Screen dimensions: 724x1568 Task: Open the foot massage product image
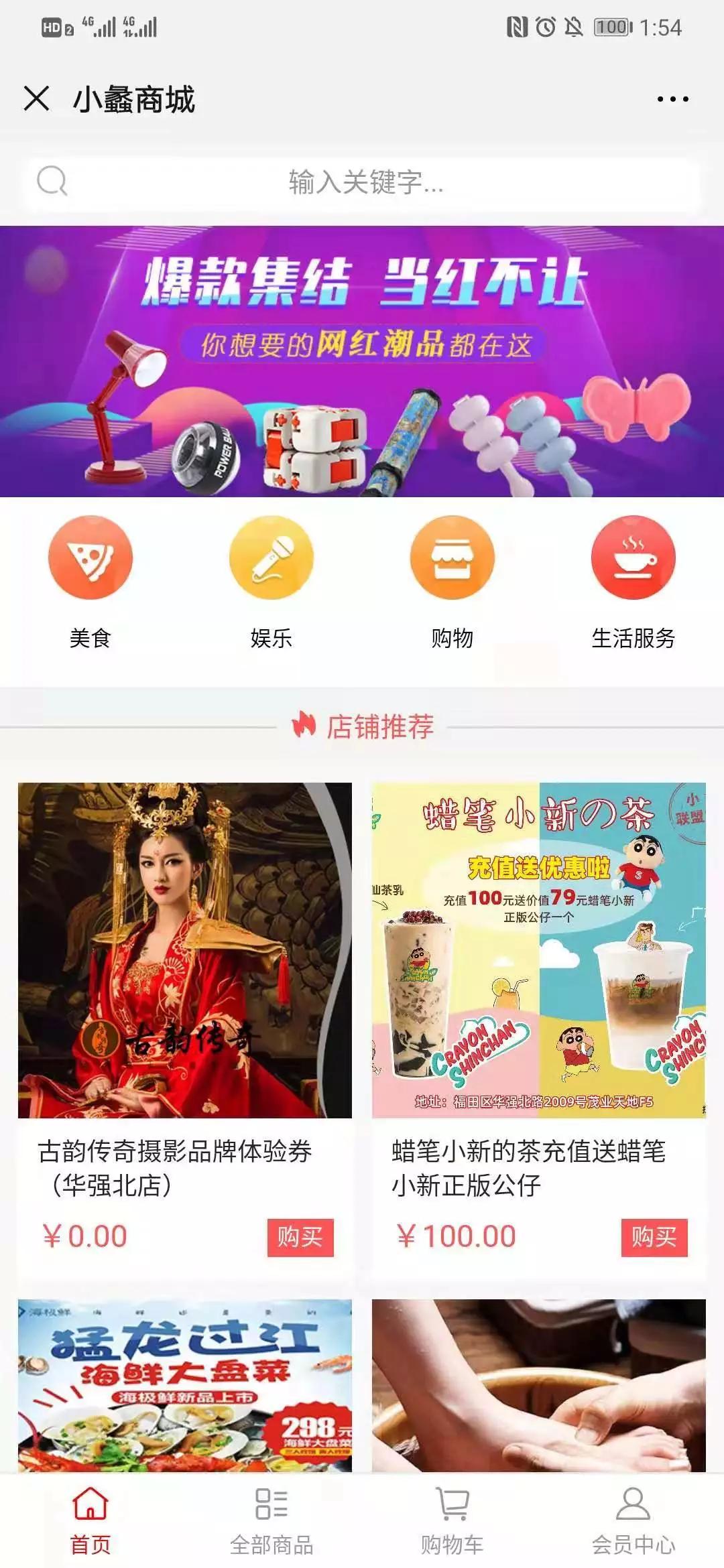point(538,1386)
